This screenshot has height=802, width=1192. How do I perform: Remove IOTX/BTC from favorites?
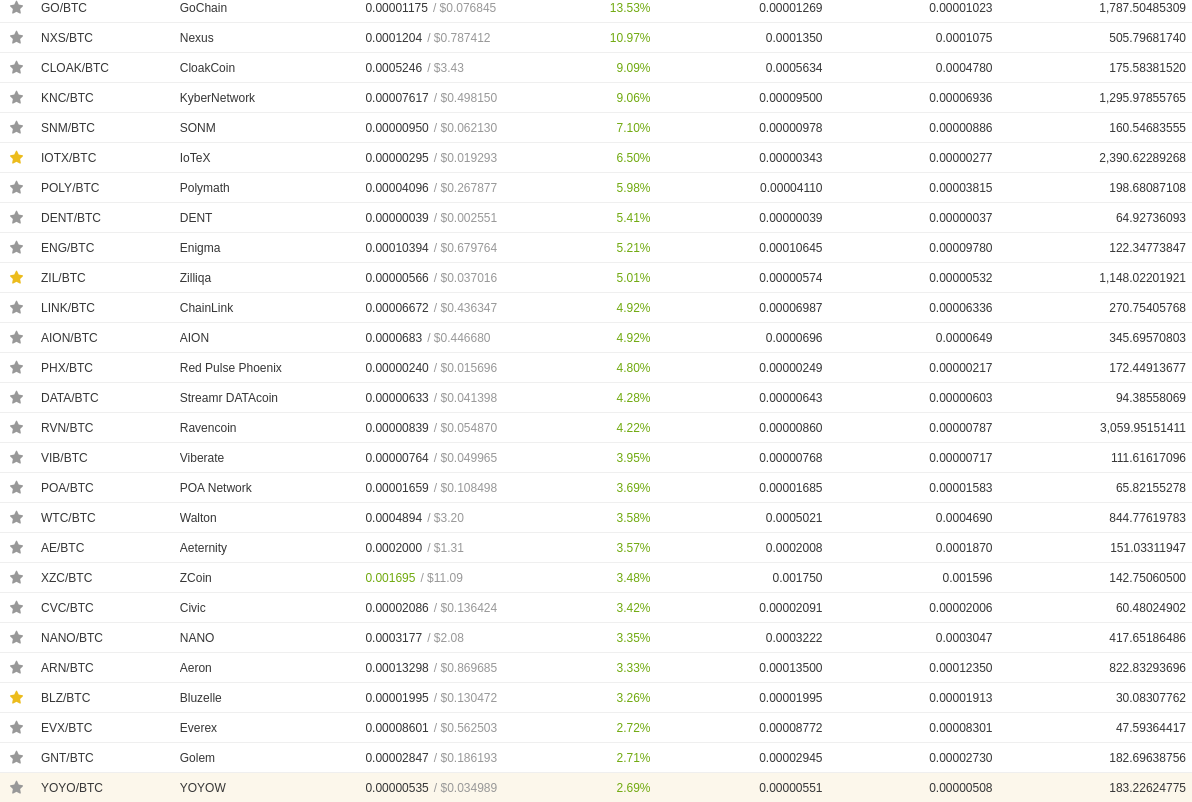pos(16,158)
